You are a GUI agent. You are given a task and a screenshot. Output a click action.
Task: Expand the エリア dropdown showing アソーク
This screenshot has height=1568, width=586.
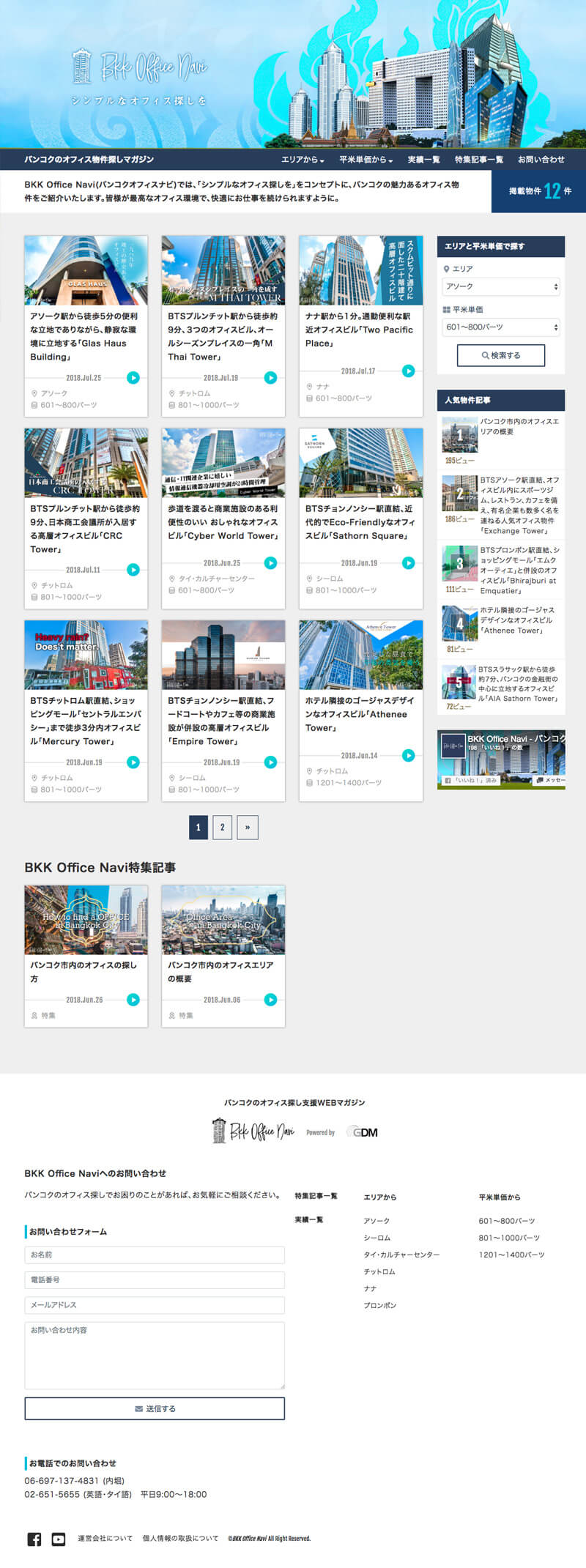point(501,286)
